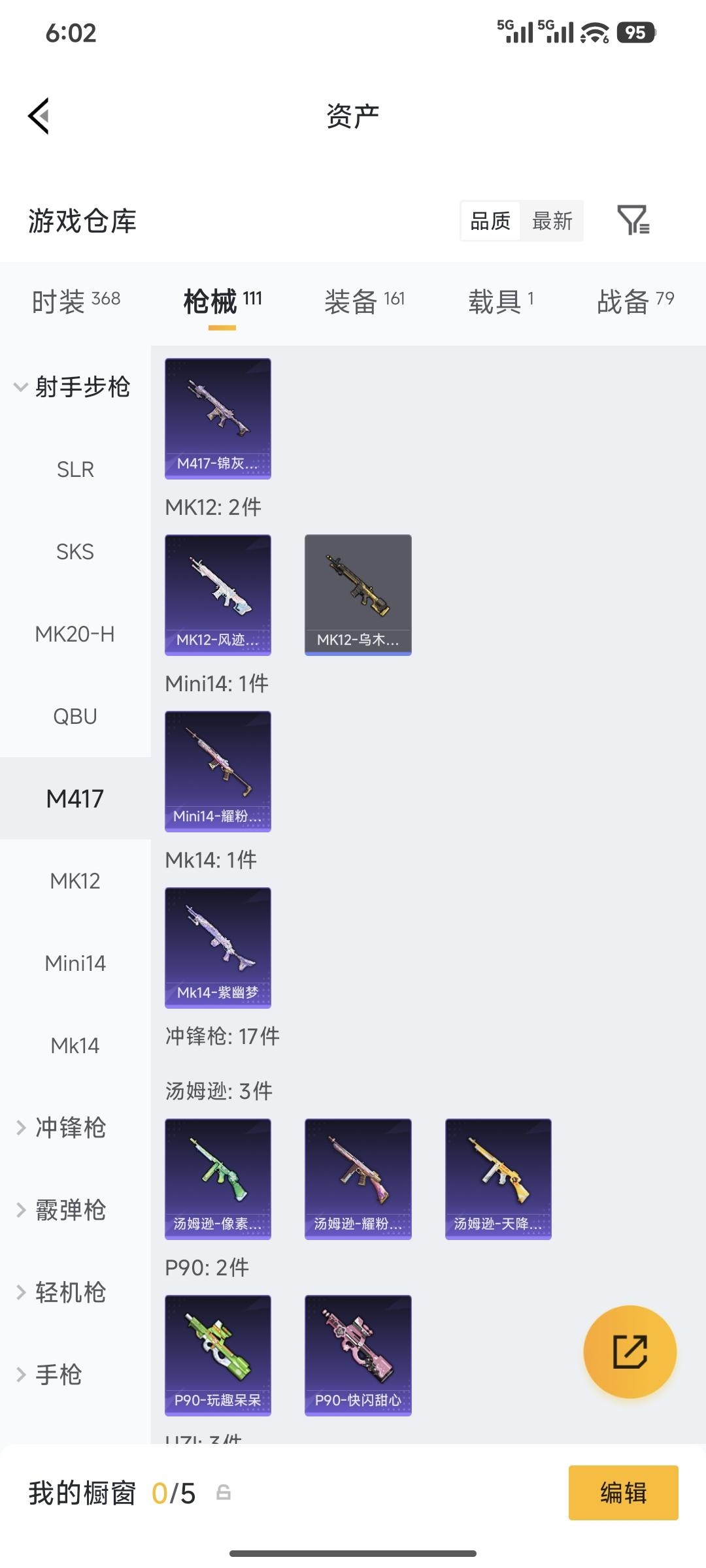Expand the 霰弹枪 category
The image size is (706, 1568).
tap(70, 1210)
